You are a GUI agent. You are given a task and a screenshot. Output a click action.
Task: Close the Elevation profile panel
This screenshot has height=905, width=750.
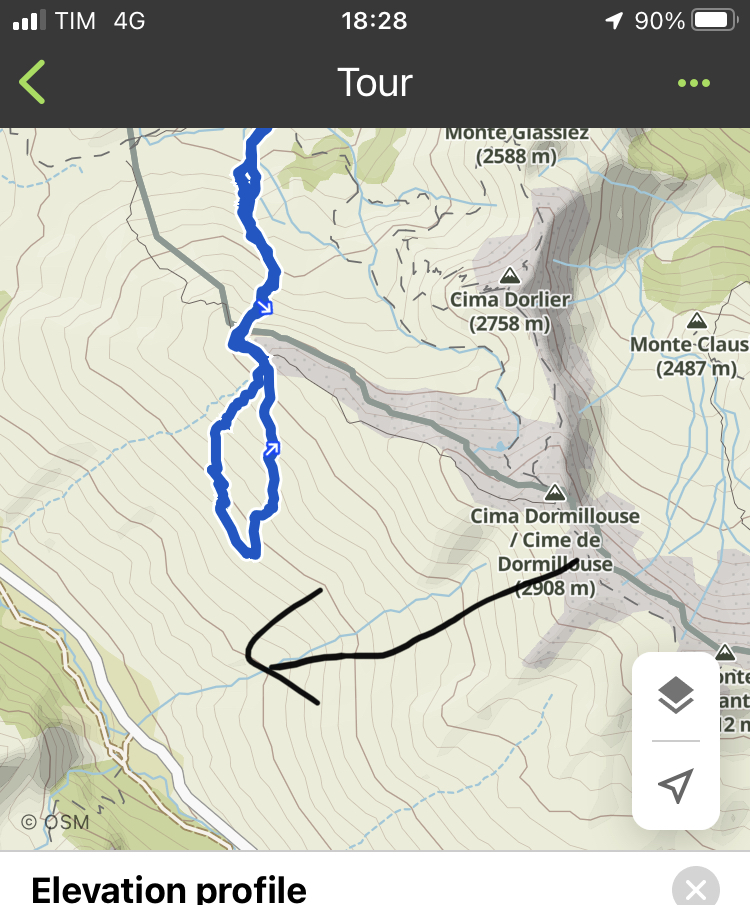click(x=696, y=889)
